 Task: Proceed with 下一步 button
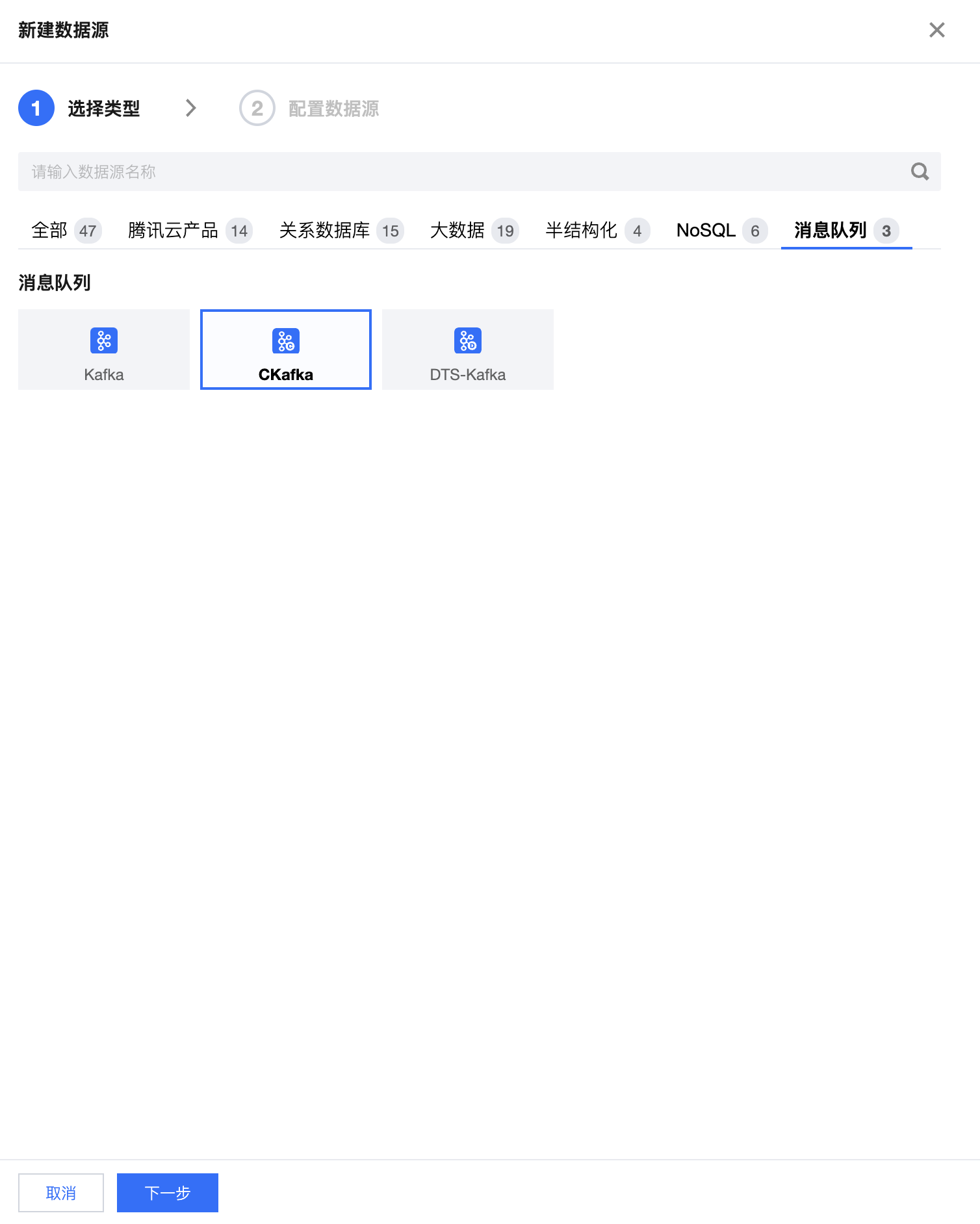point(168,1193)
